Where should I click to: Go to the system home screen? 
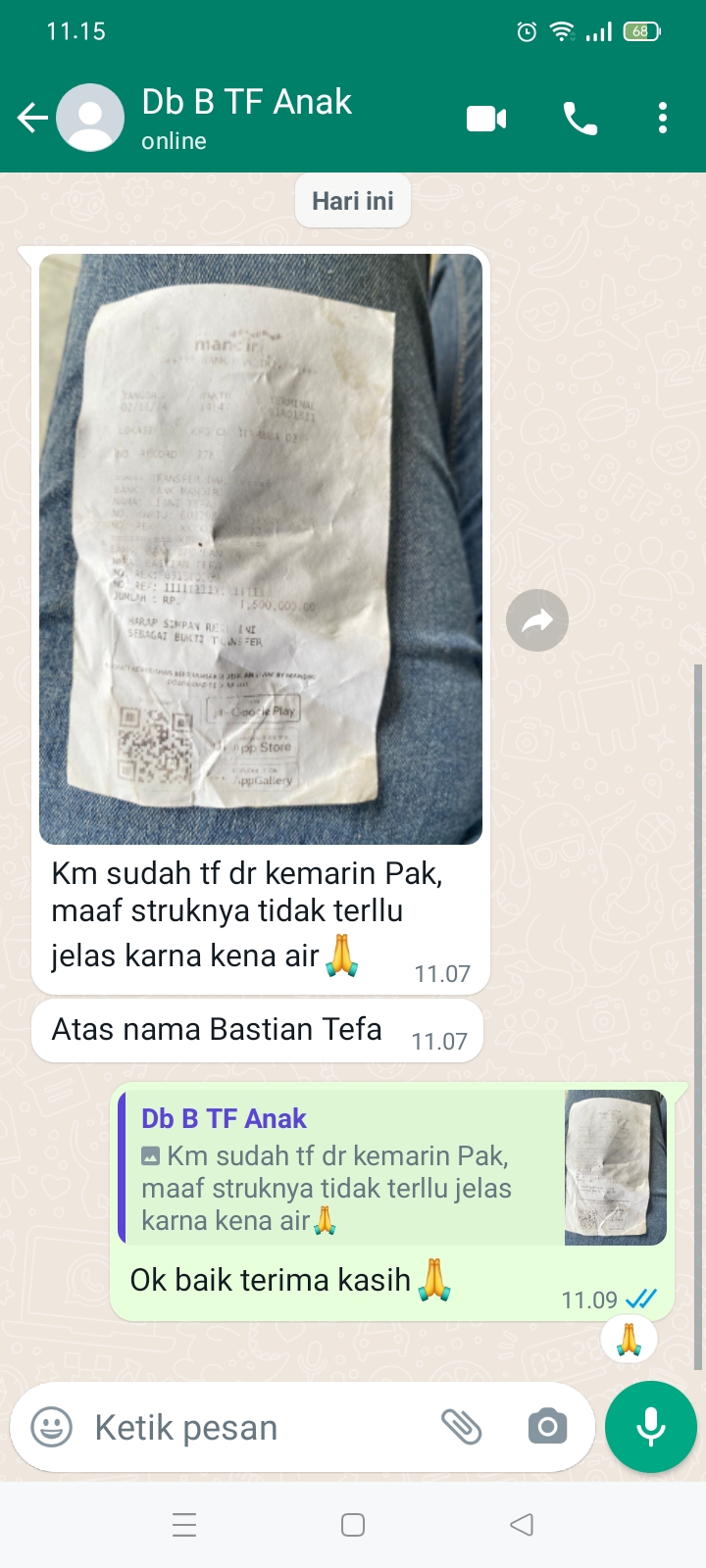353,1525
